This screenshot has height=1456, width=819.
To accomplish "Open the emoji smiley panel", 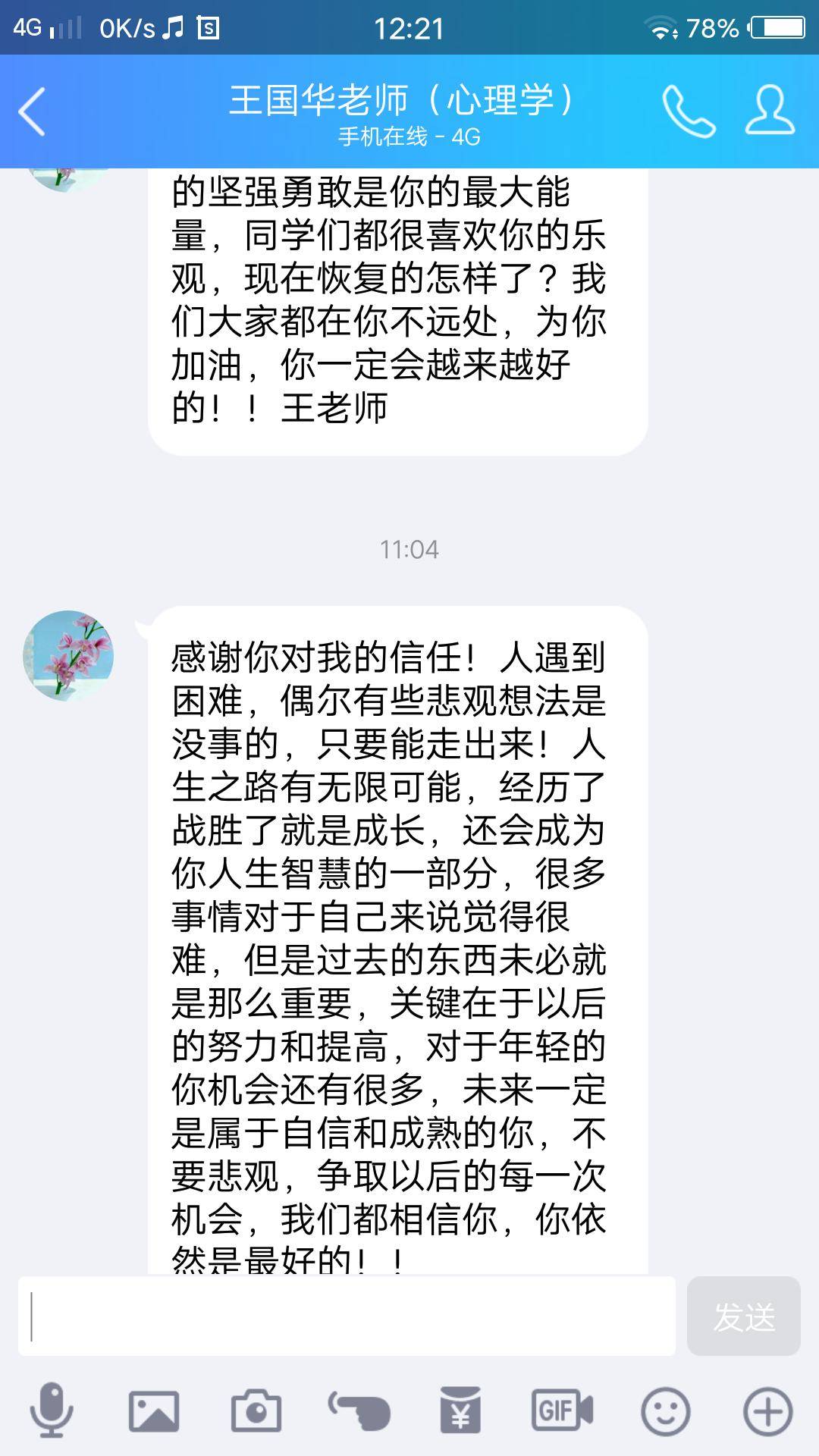I will [665, 1411].
